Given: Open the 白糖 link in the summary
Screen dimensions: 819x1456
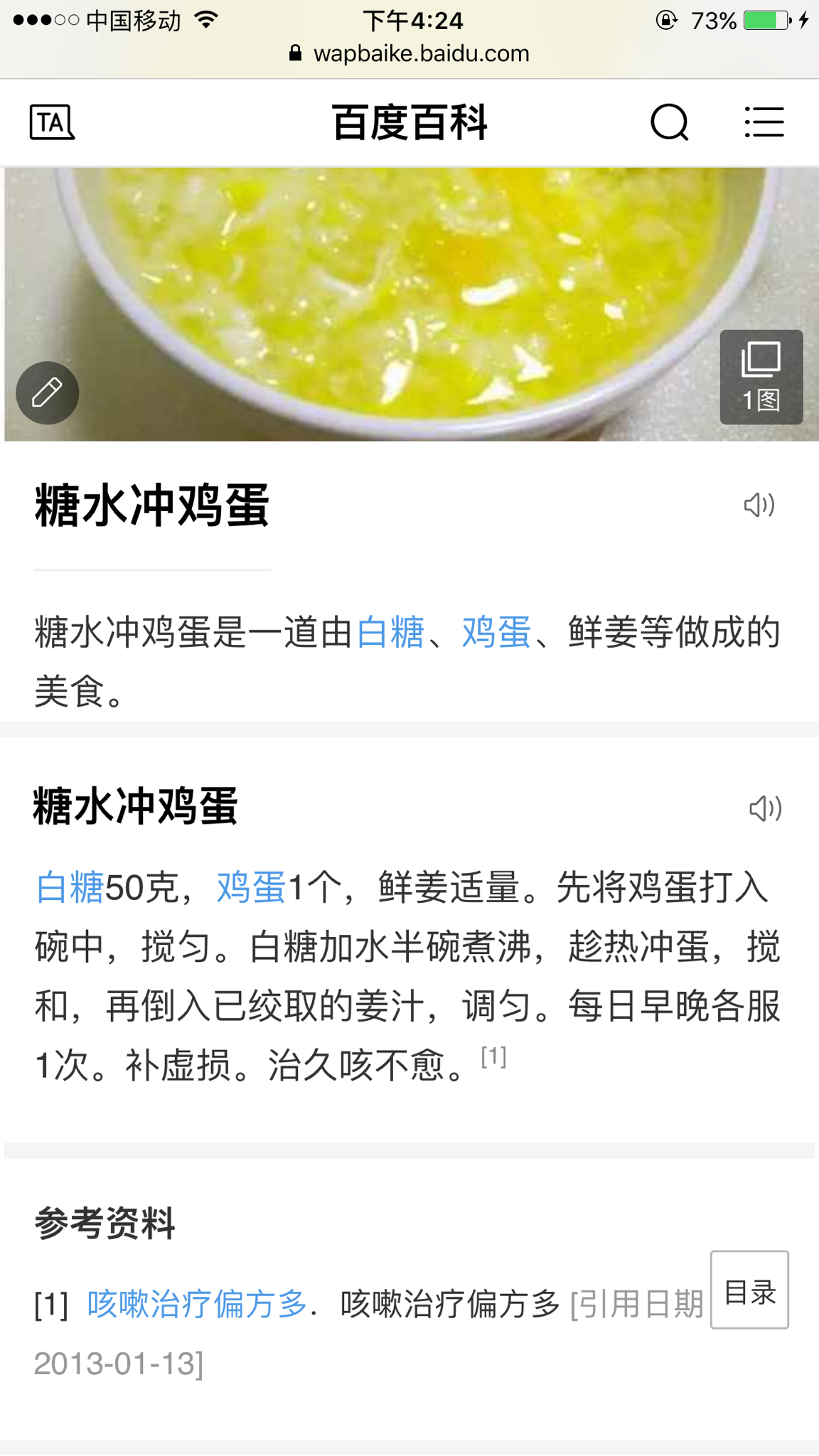Looking at the screenshot, I should click(390, 632).
